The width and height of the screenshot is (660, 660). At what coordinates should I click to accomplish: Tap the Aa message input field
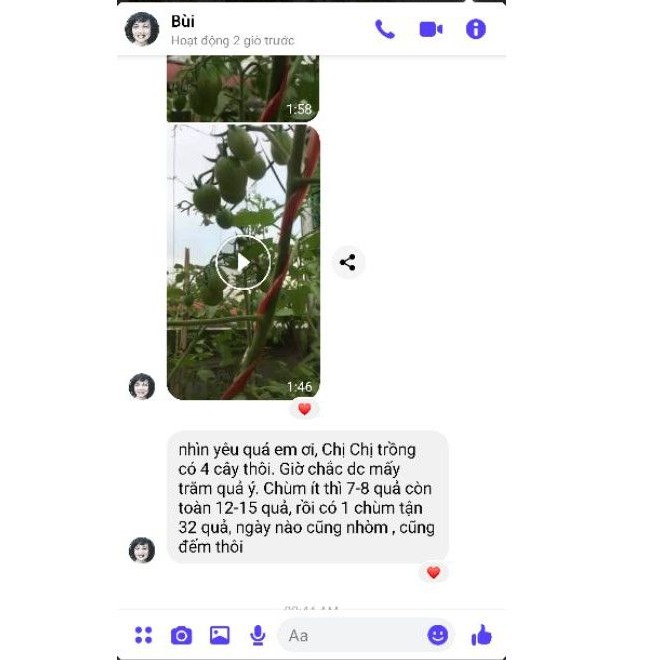(x=350, y=635)
